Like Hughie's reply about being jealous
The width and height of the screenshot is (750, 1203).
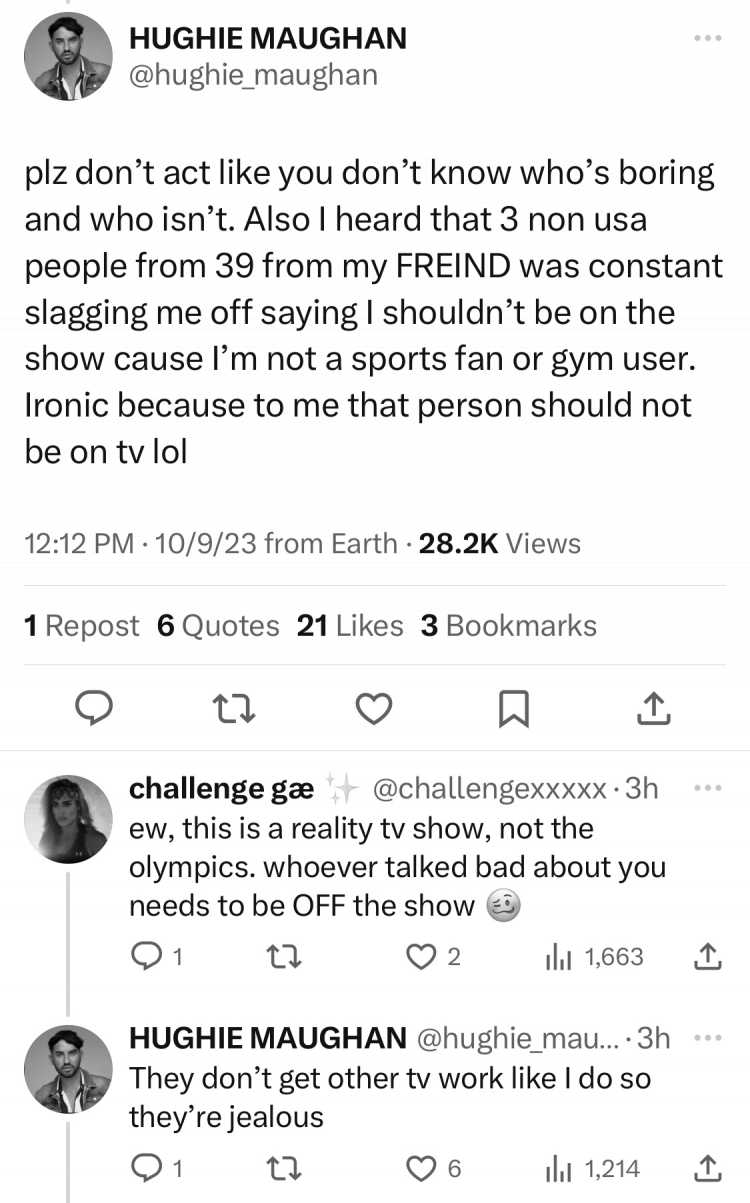coord(433,1168)
